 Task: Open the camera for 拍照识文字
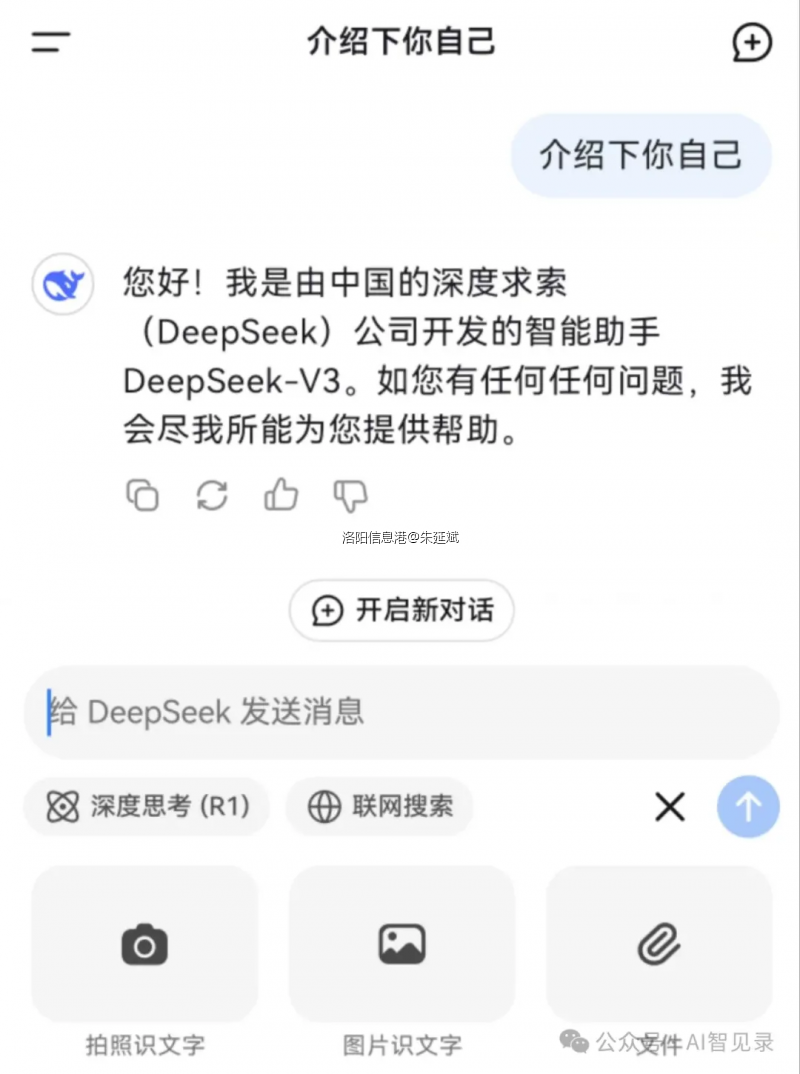[143, 943]
